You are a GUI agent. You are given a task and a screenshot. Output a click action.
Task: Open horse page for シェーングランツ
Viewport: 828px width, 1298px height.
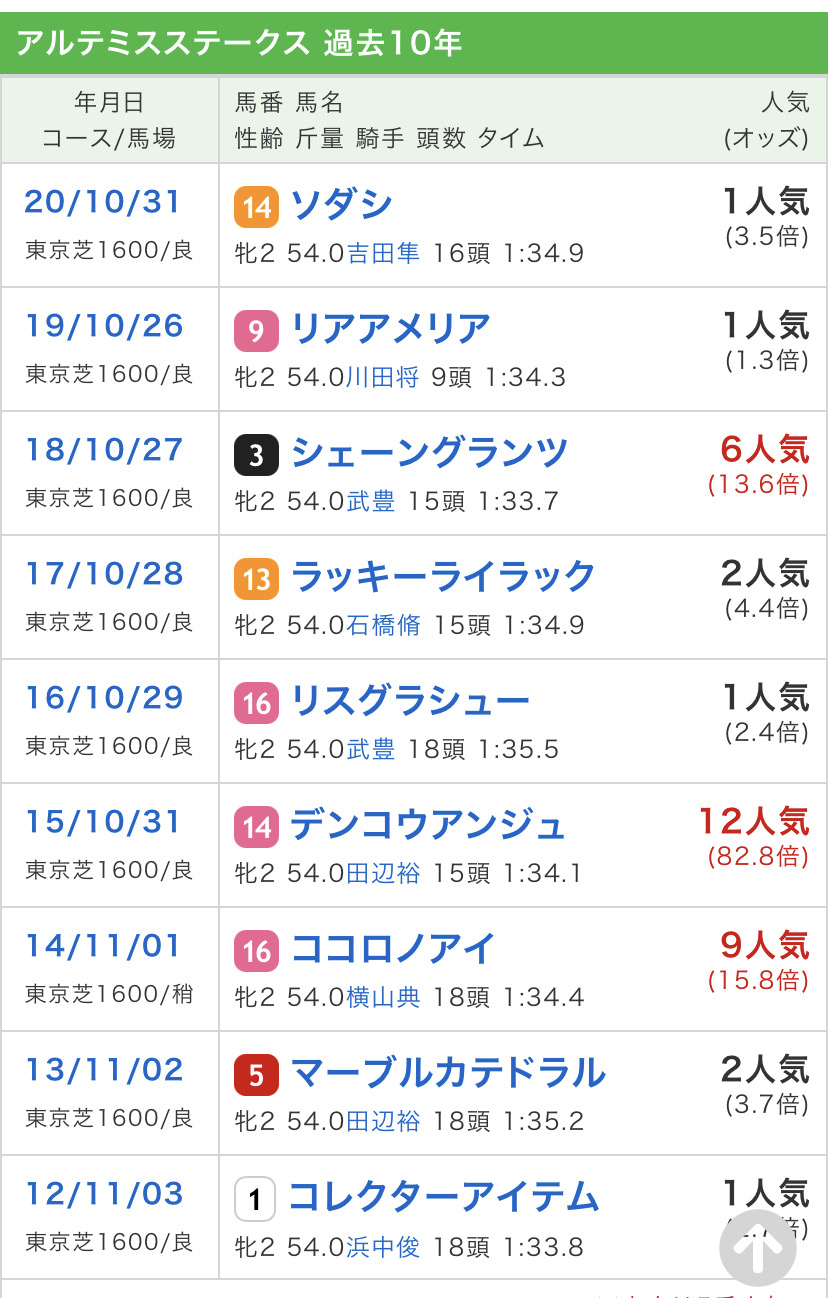click(x=429, y=453)
